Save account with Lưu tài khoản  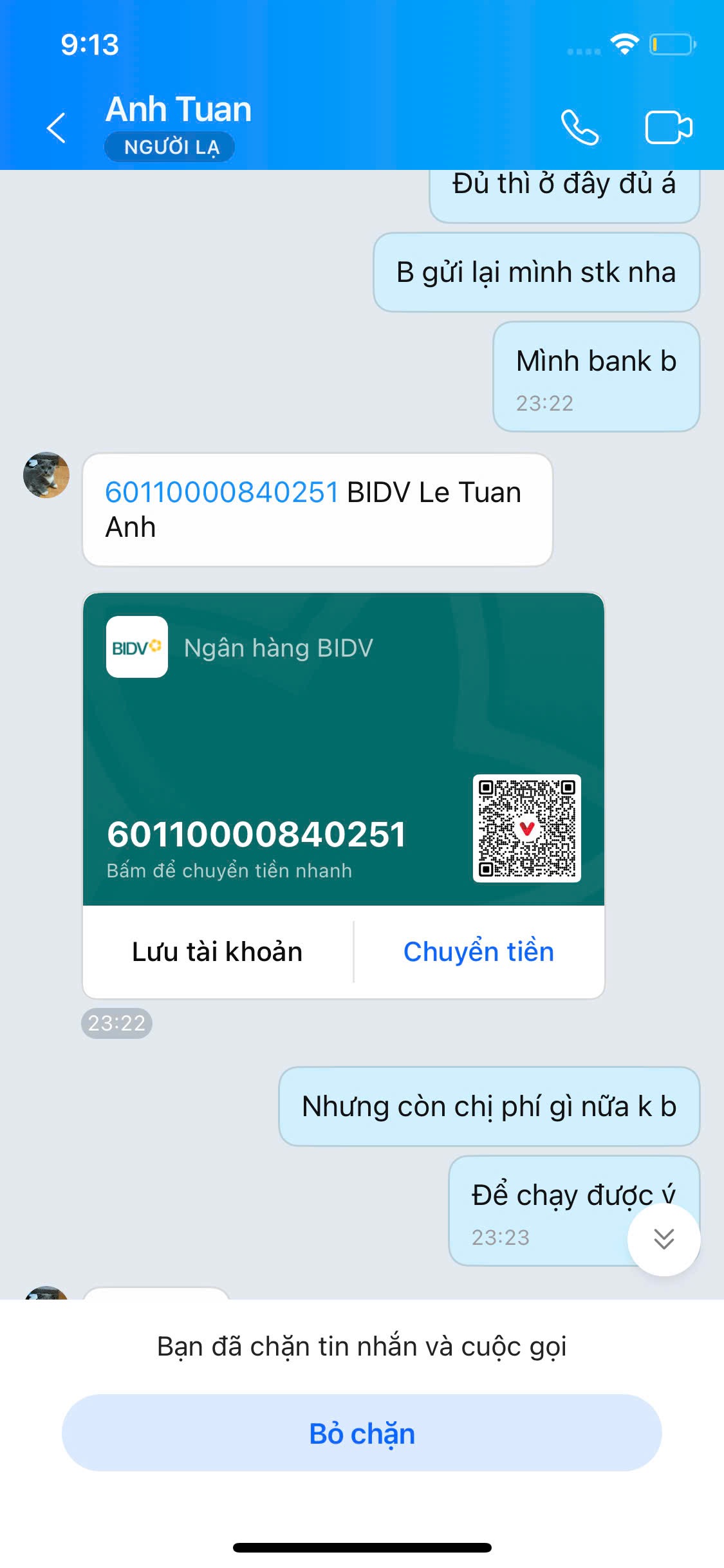pyautogui.click(x=218, y=952)
